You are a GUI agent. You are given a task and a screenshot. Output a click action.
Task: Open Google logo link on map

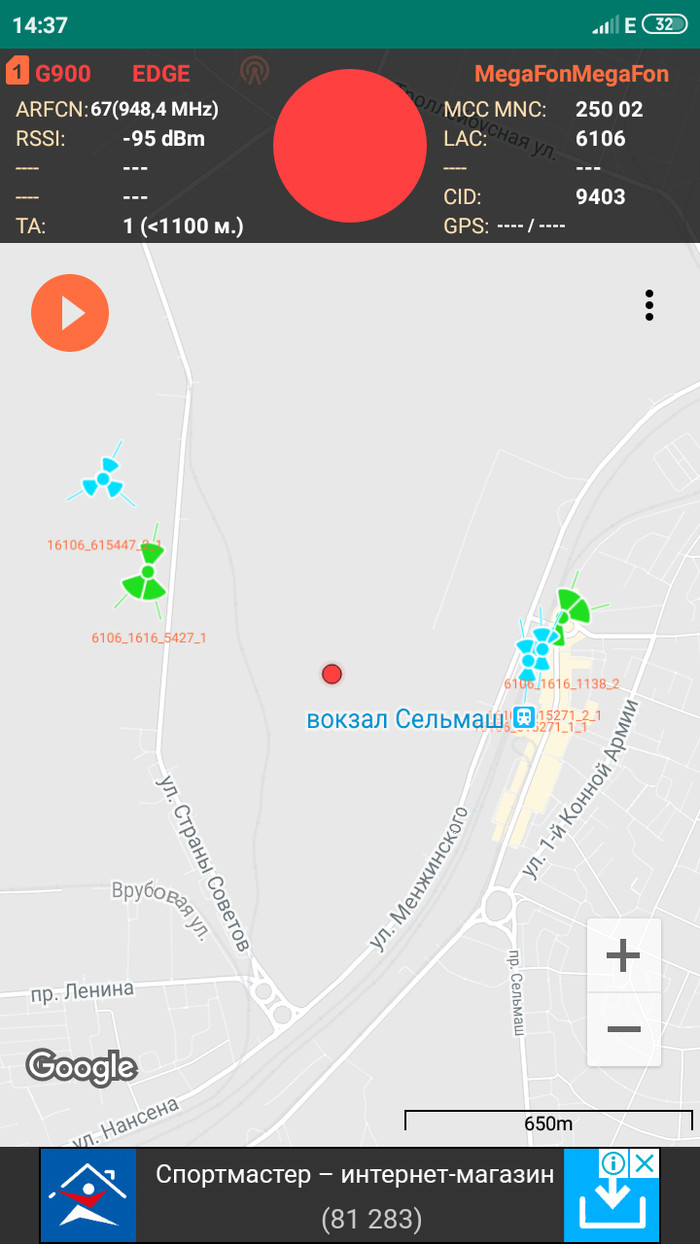pyautogui.click(x=81, y=1067)
